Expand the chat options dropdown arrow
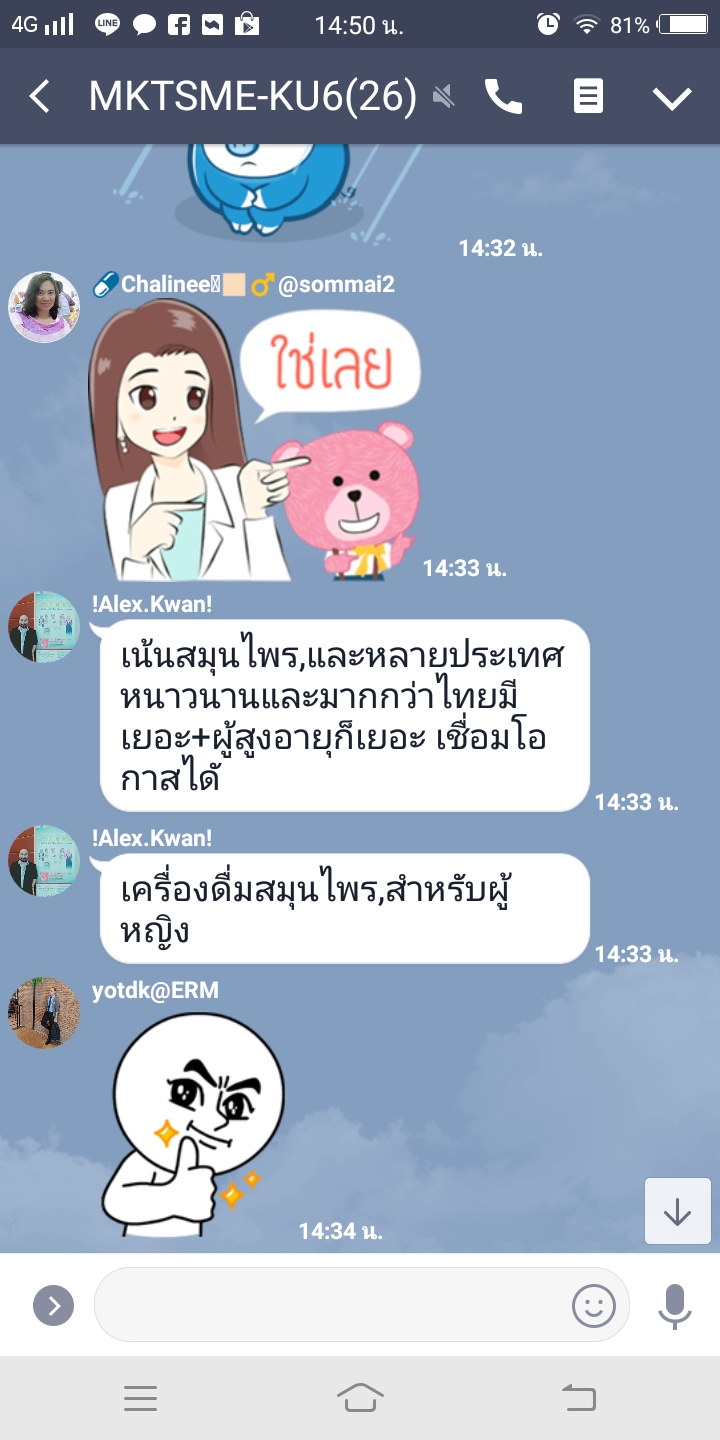 pos(672,97)
